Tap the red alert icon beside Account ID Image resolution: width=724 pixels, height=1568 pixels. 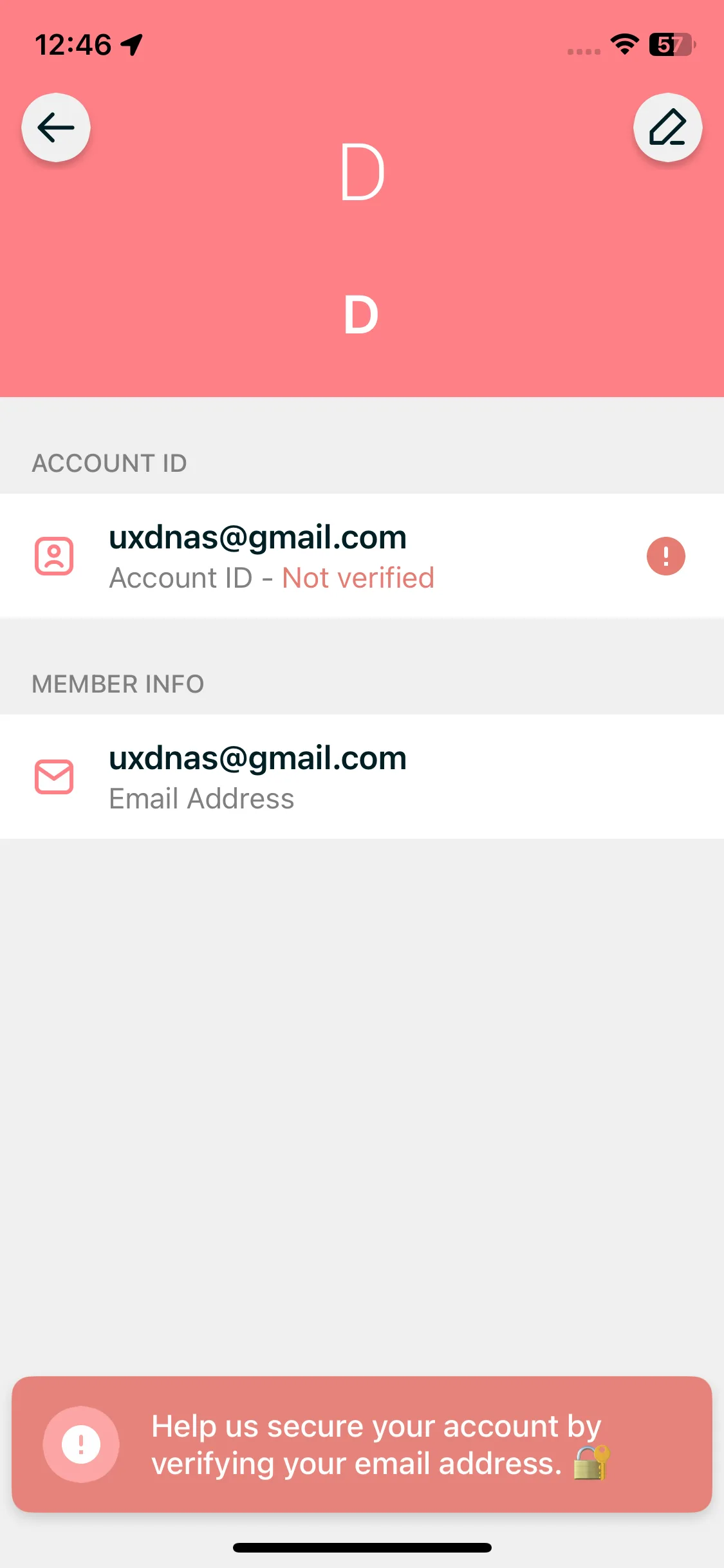[665, 556]
